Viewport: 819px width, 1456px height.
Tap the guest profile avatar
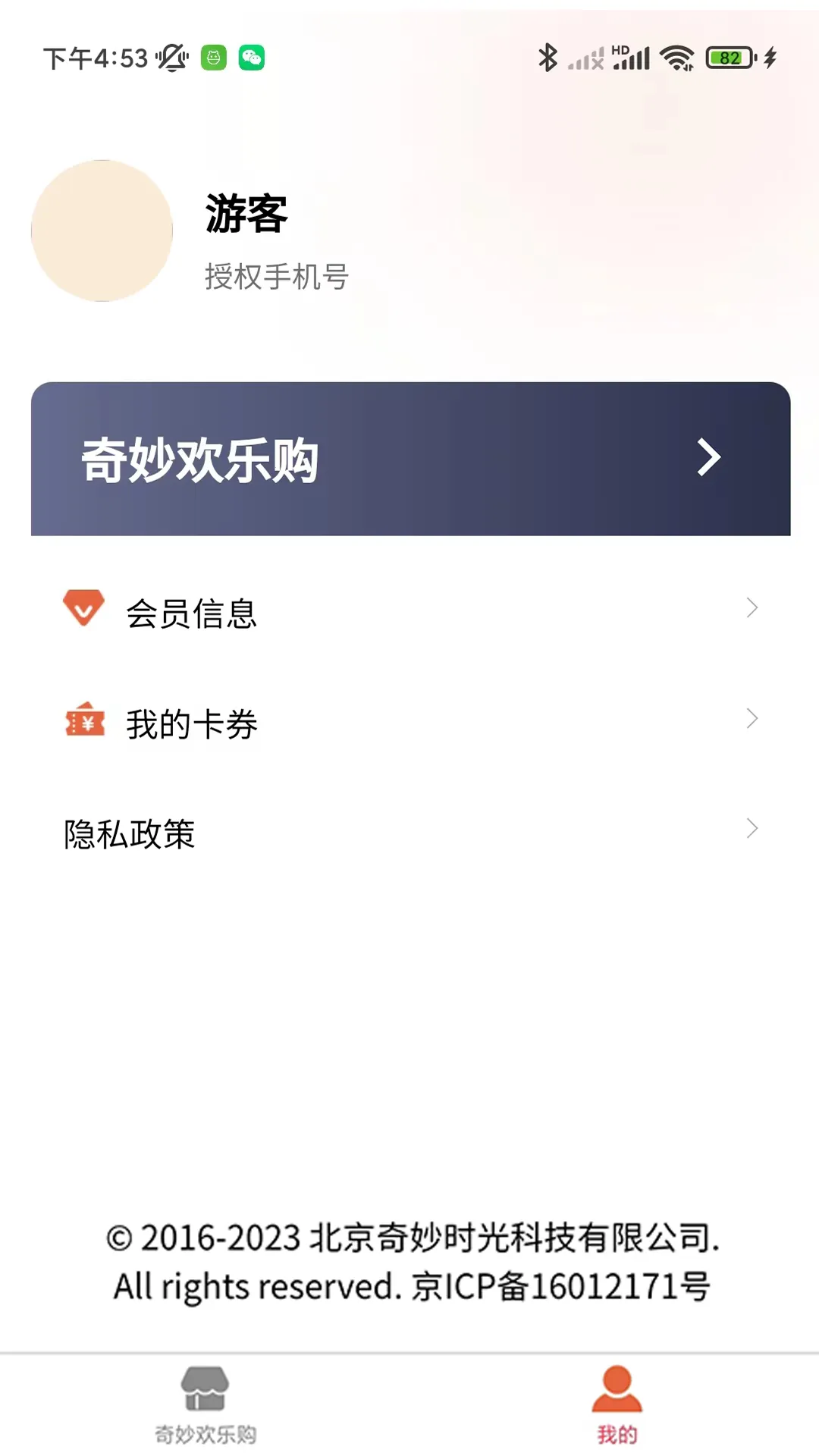click(102, 231)
